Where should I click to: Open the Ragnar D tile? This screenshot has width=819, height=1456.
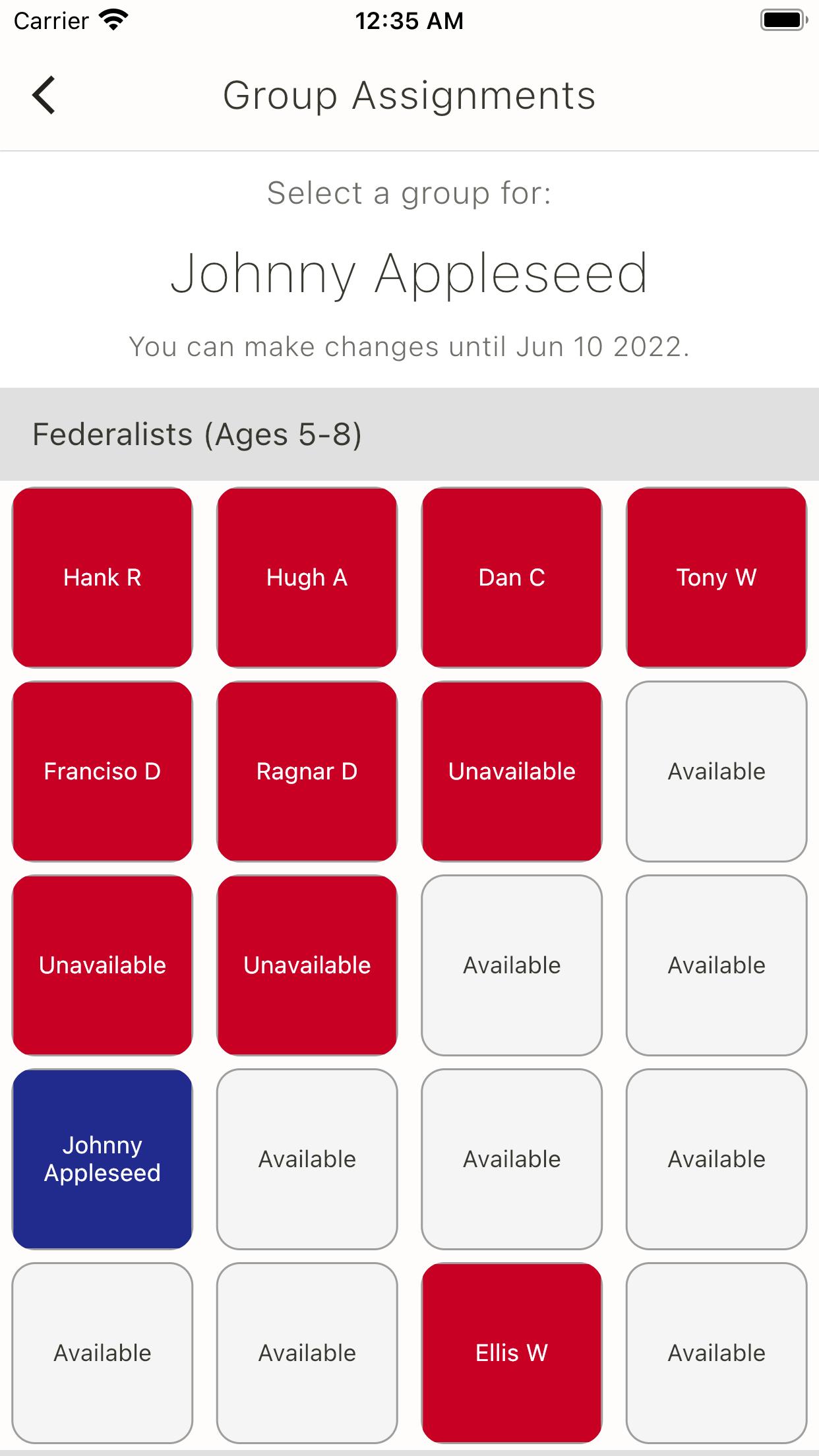coord(307,772)
